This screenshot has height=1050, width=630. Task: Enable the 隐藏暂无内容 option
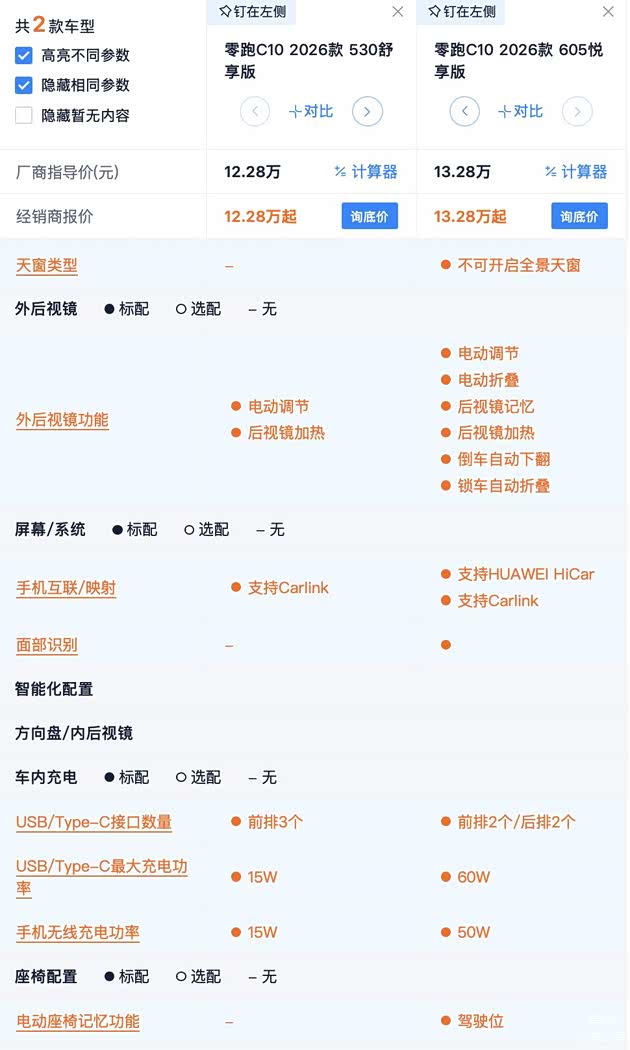(24, 116)
